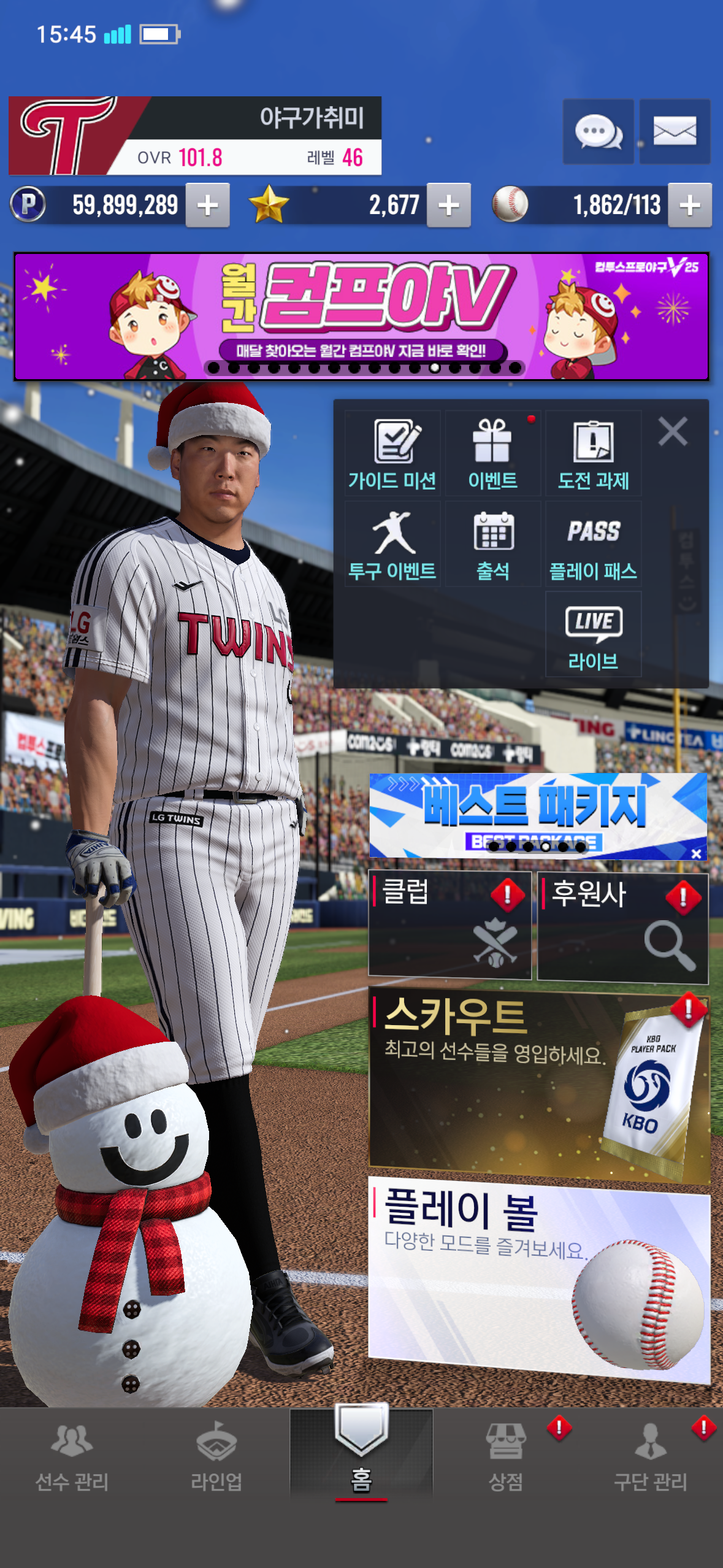Dismiss the 베스트 패키지 banner
Image resolution: width=723 pixels, height=1568 pixels.
point(696,853)
